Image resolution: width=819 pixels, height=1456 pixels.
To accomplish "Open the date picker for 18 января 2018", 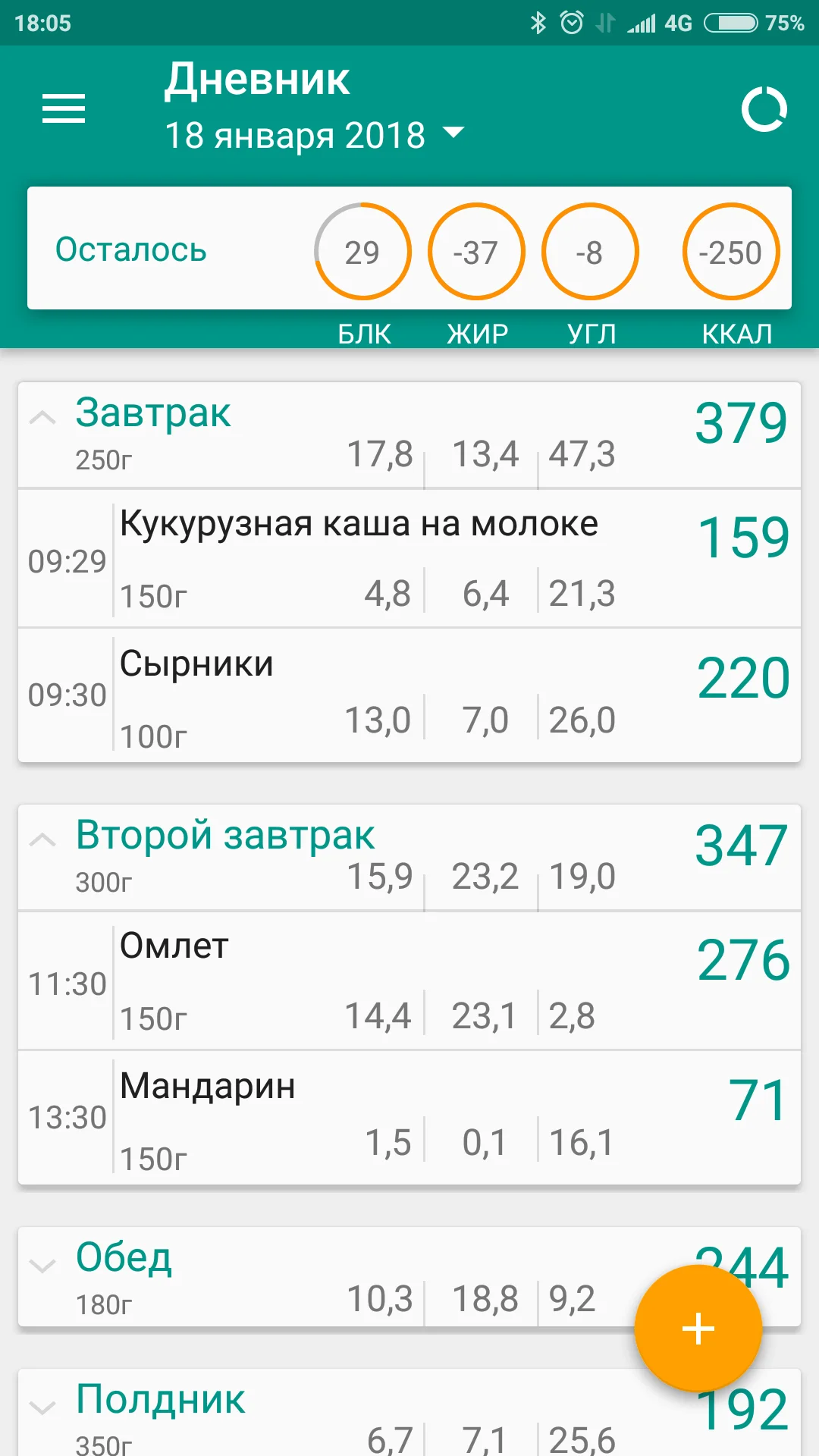I will coord(314,136).
